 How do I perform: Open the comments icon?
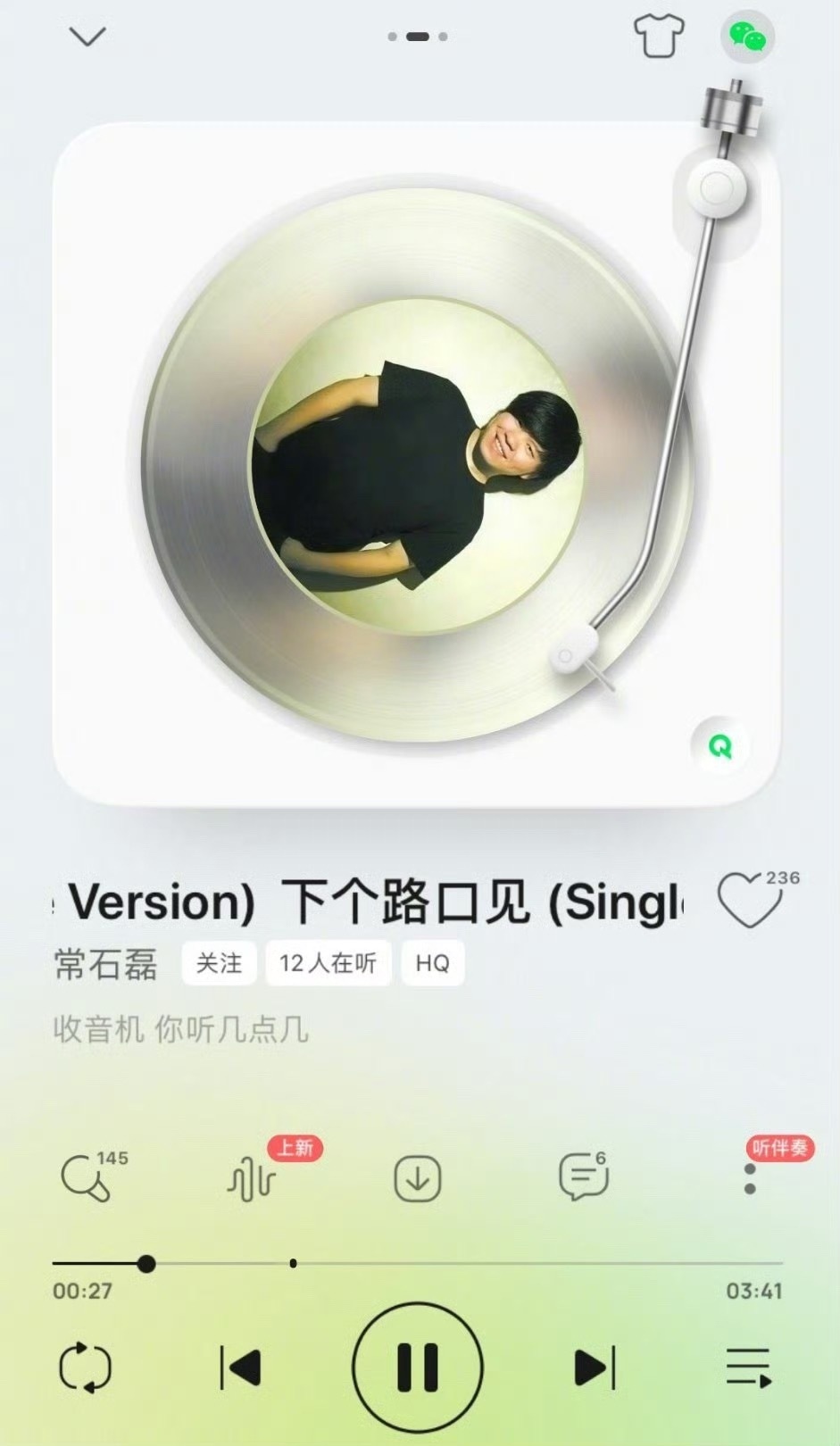click(584, 1177)
